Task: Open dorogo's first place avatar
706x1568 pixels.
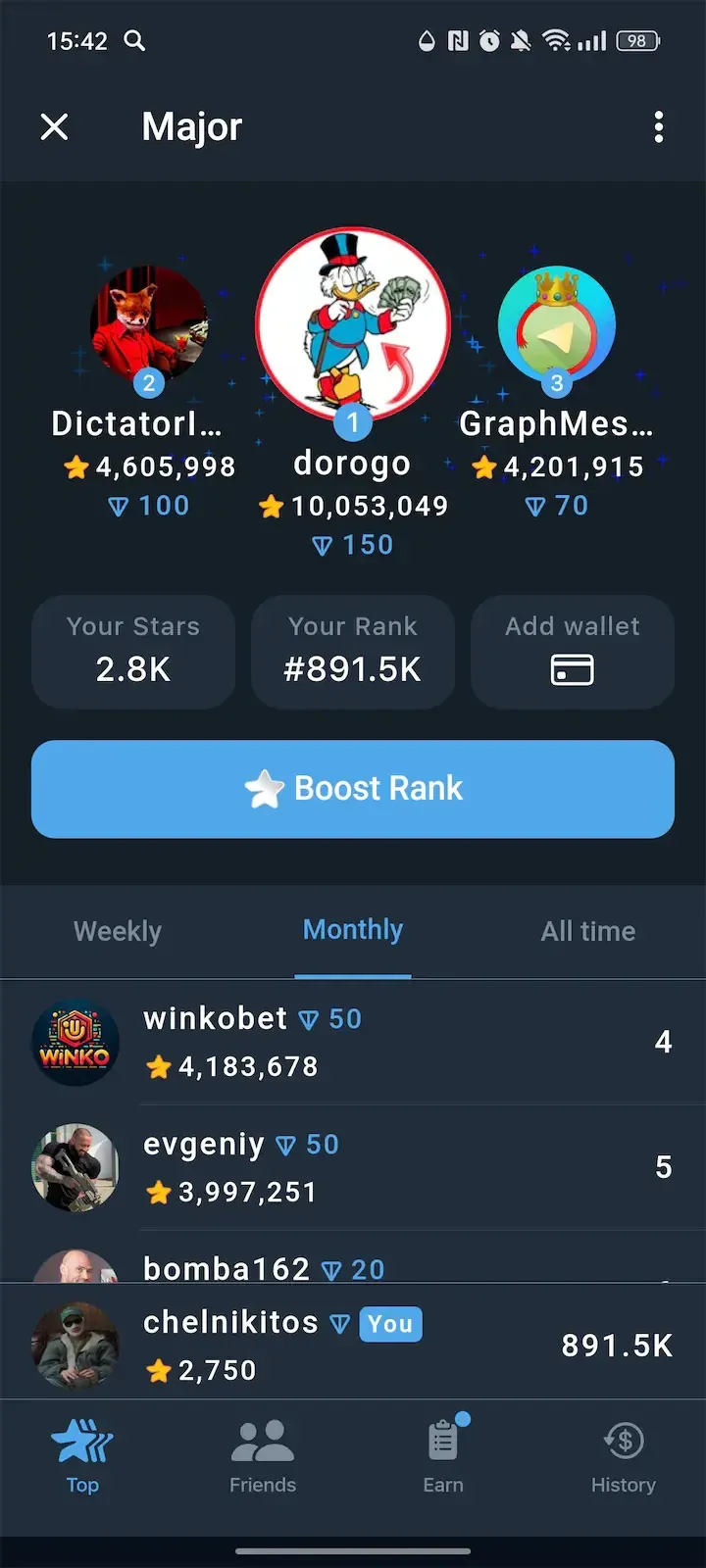Action: coord(352,323)
